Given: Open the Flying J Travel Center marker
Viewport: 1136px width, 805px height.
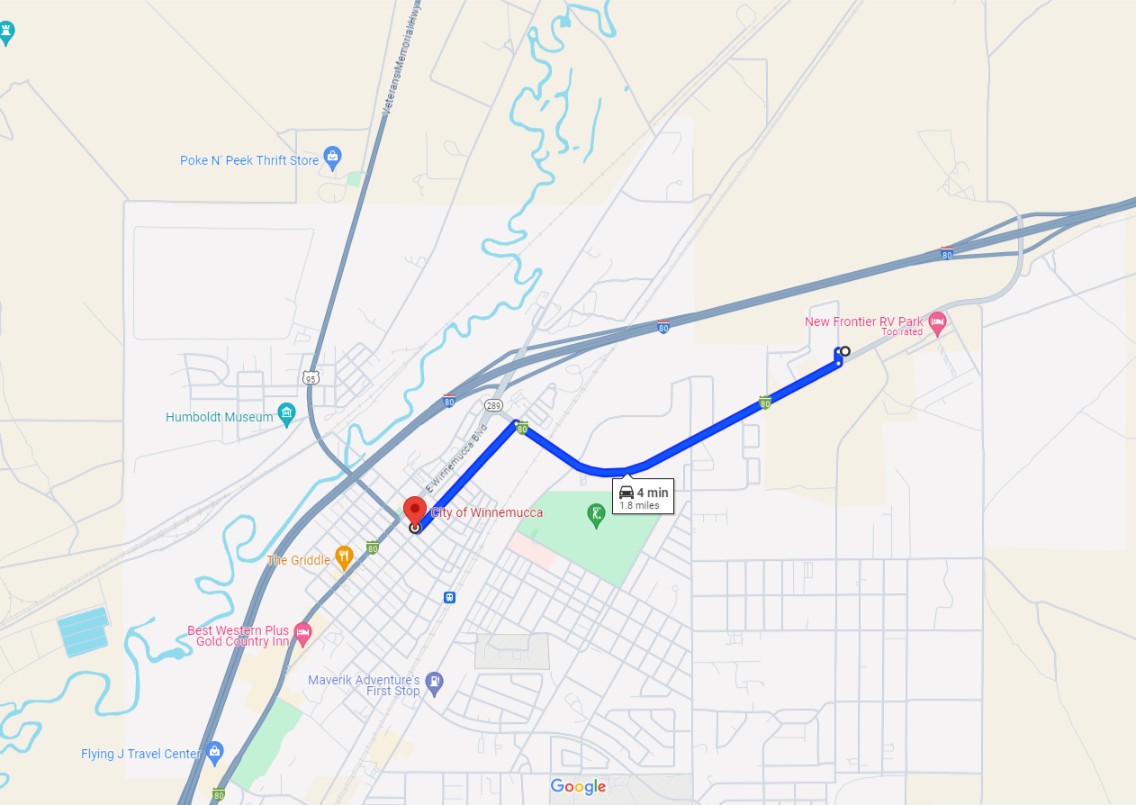Looking at the screenshot, I should [x=215, y=752].
